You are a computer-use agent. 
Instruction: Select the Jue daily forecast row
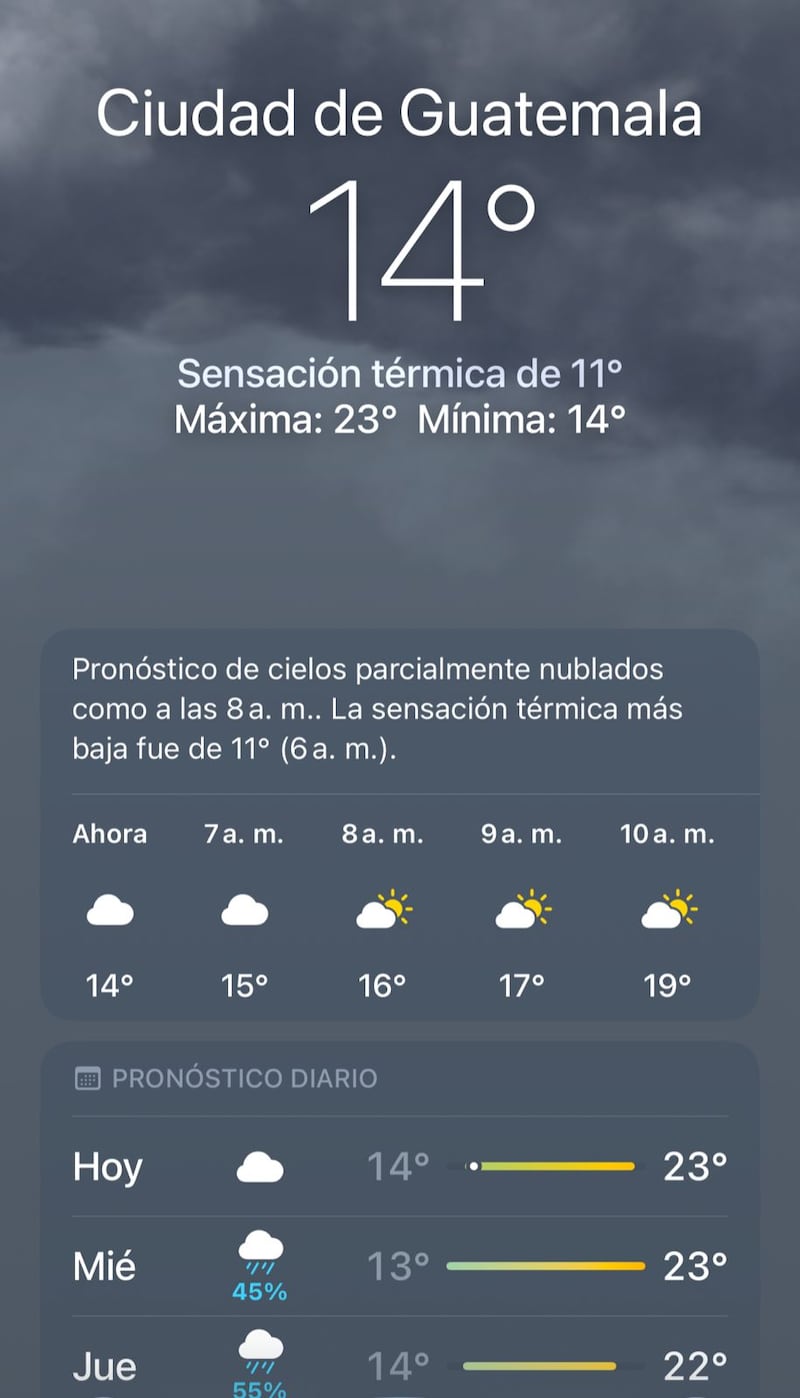(400, 1366)
